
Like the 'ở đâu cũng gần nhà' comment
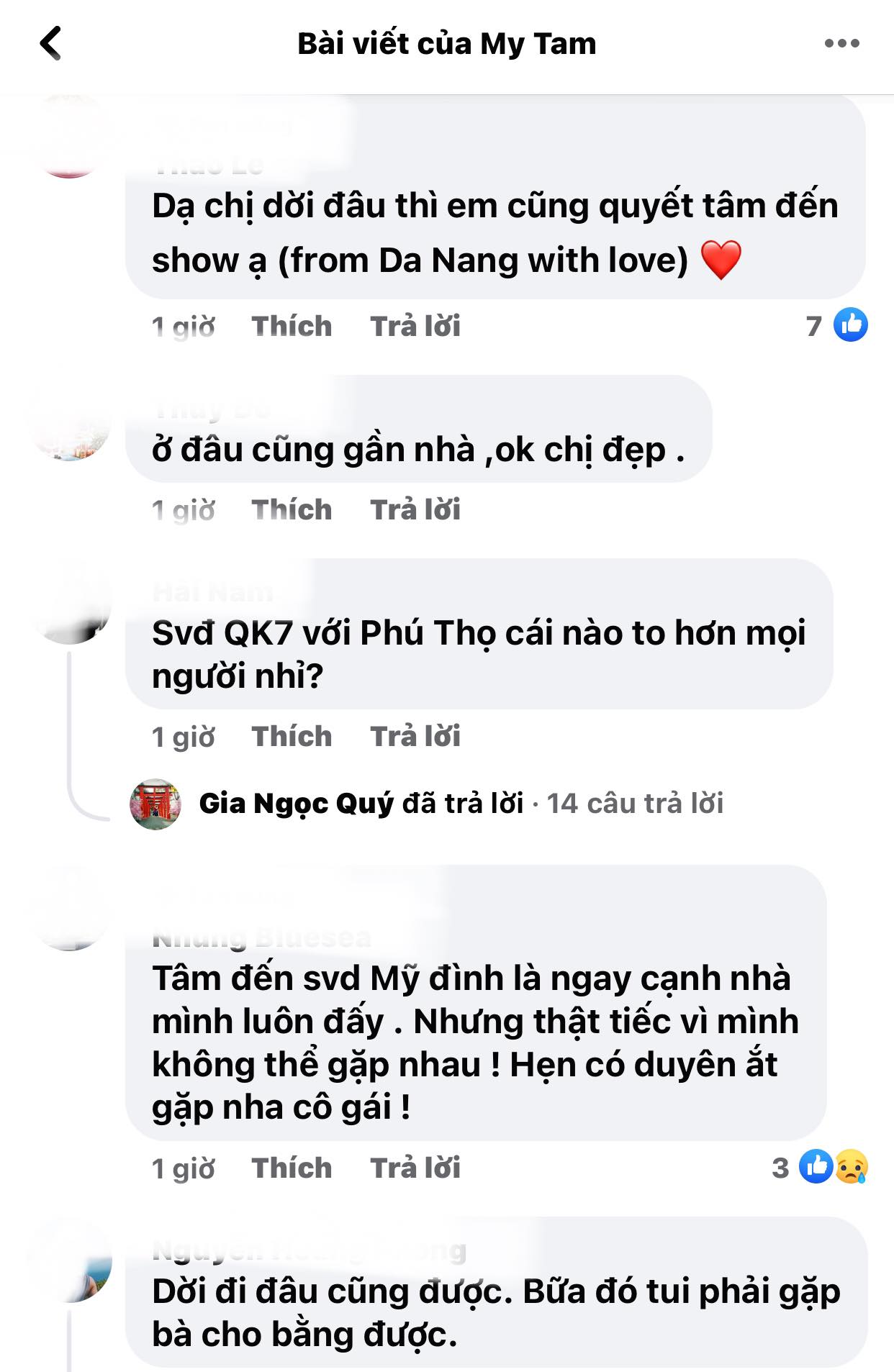point(290,509)
